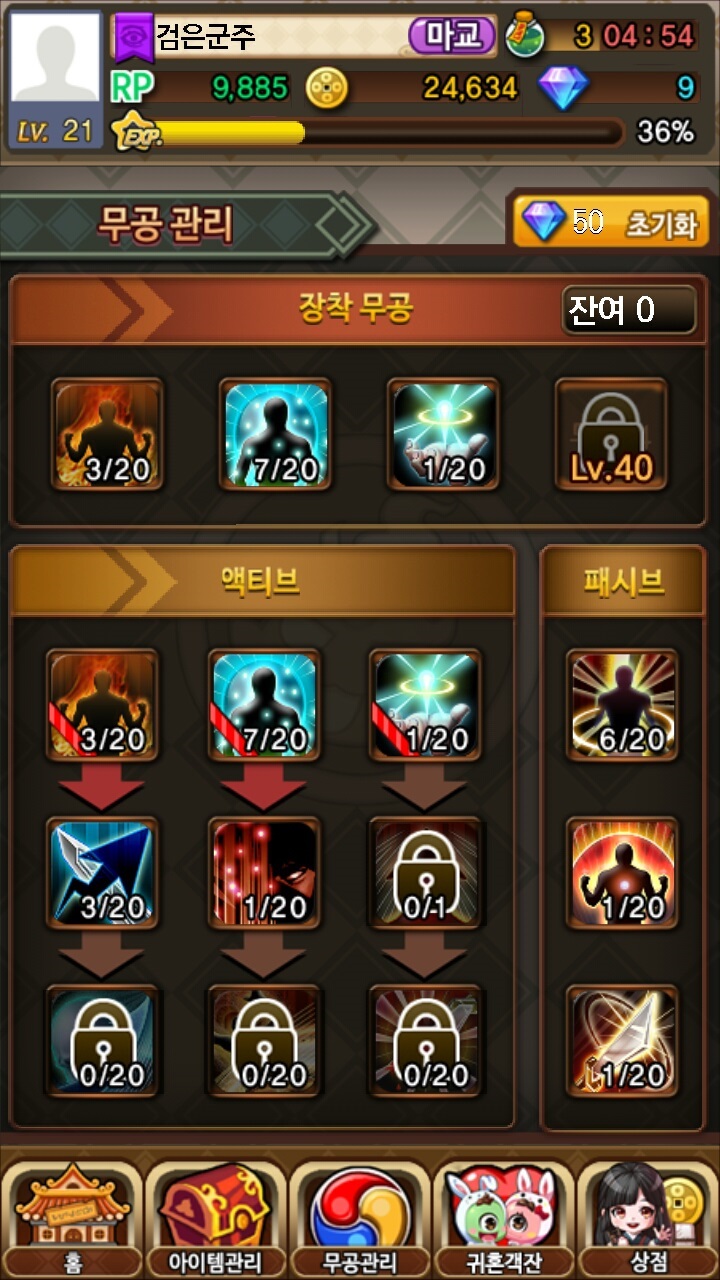Tap the 초기화 reset button
720x1280 pixels.
pos(612,222)
